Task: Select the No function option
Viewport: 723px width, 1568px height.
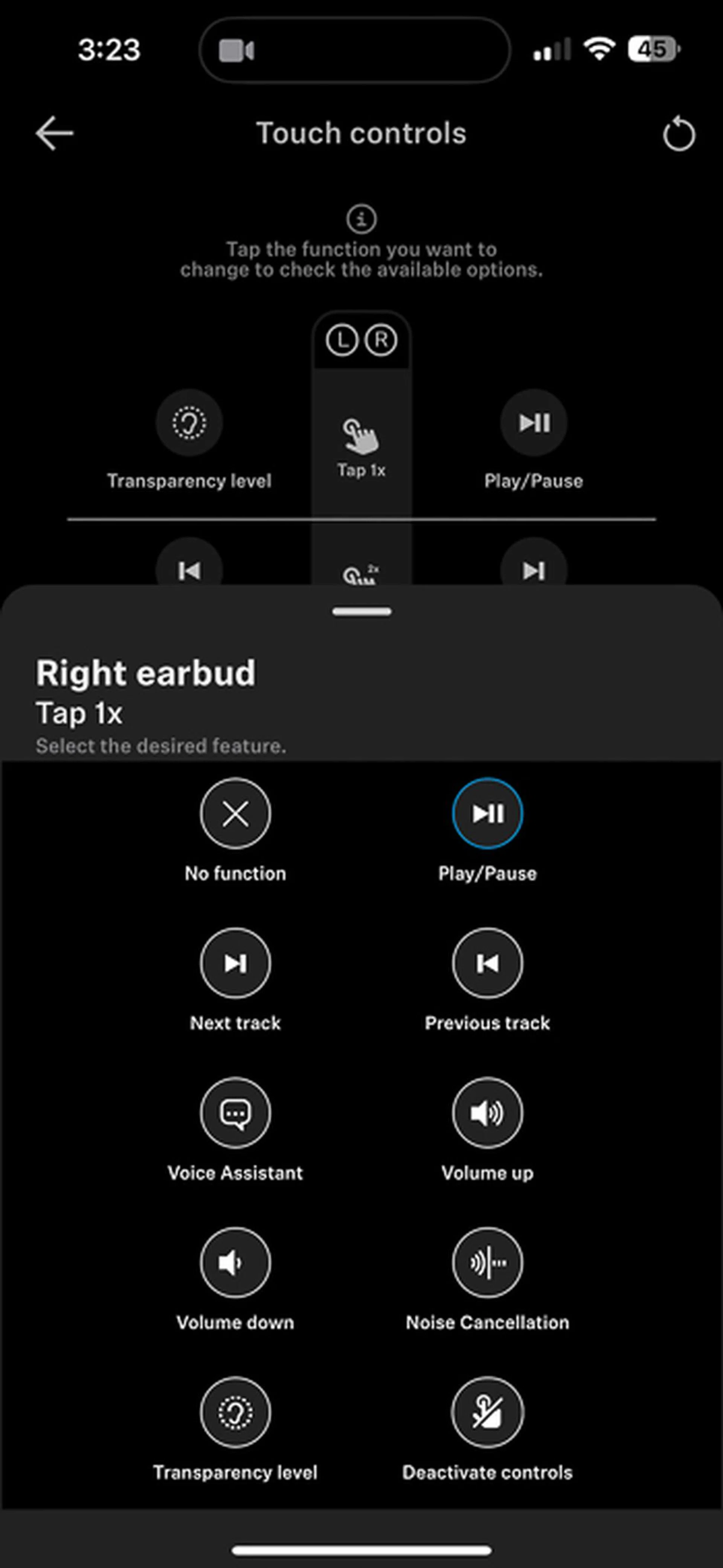Action: click(235, 814)
